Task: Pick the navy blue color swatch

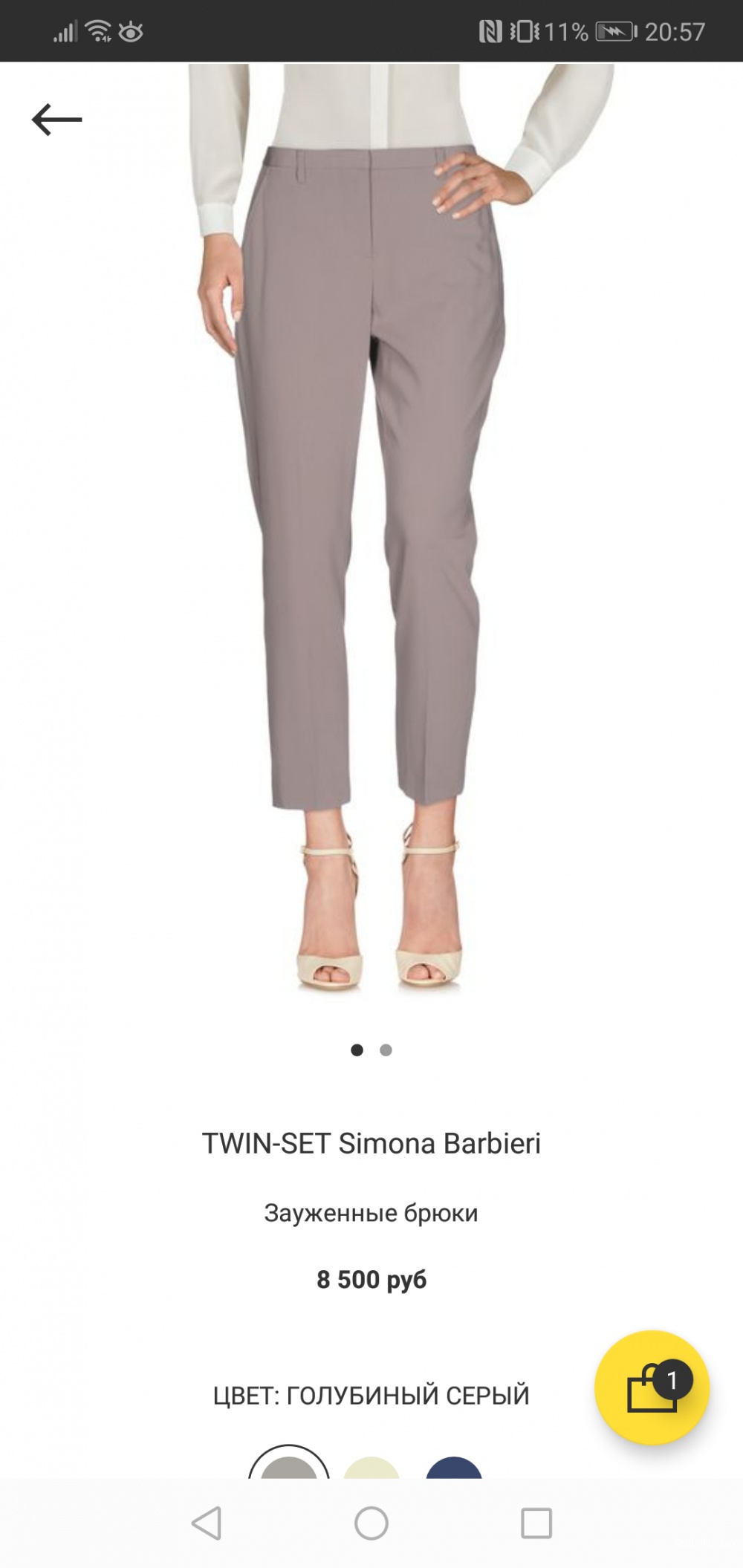Action: 453,1468
